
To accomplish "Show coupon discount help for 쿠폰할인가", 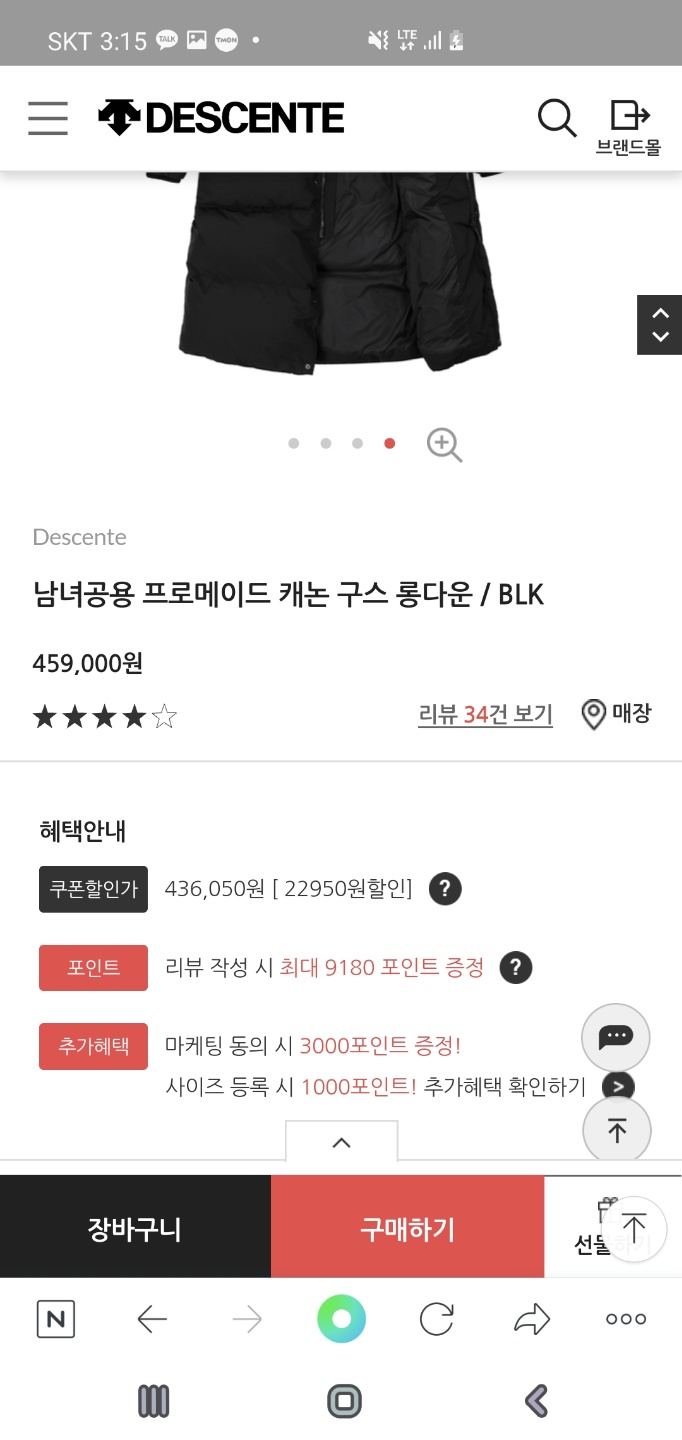I will (445, 888).
